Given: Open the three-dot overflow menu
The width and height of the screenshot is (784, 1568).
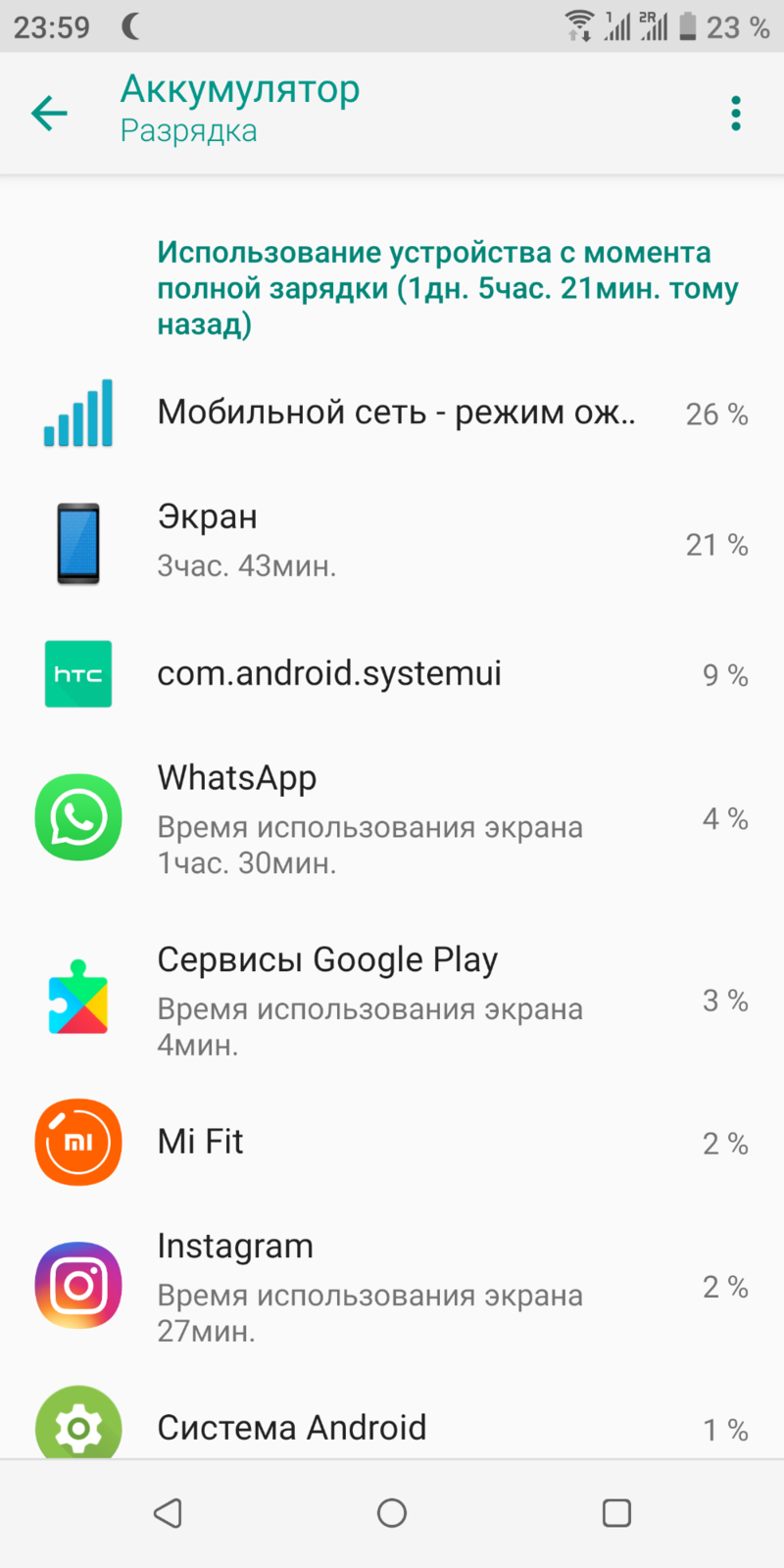Looking at the screenshot, I should pos(736,113).
